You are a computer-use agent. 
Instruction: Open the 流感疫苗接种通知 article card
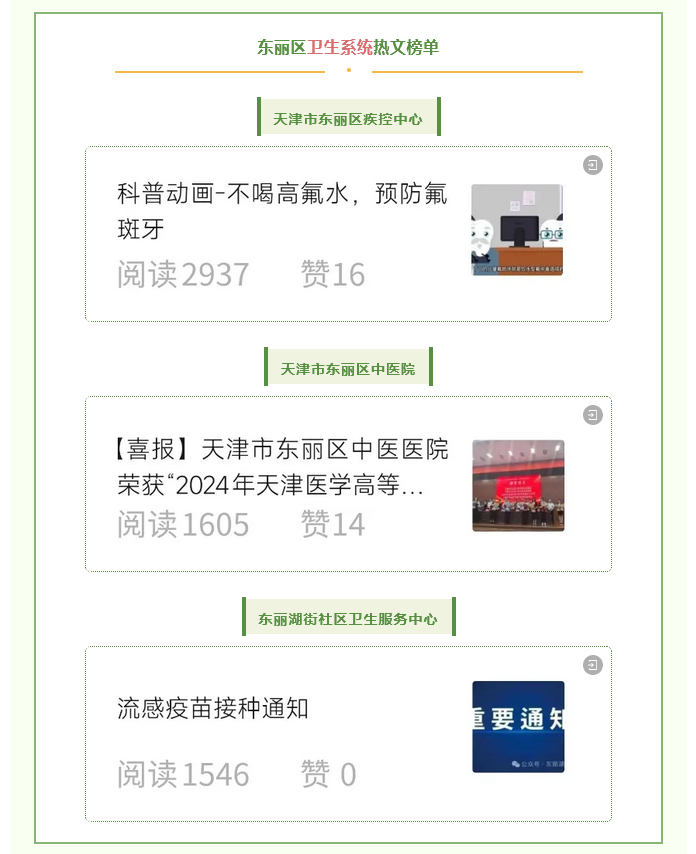[213, 709]
